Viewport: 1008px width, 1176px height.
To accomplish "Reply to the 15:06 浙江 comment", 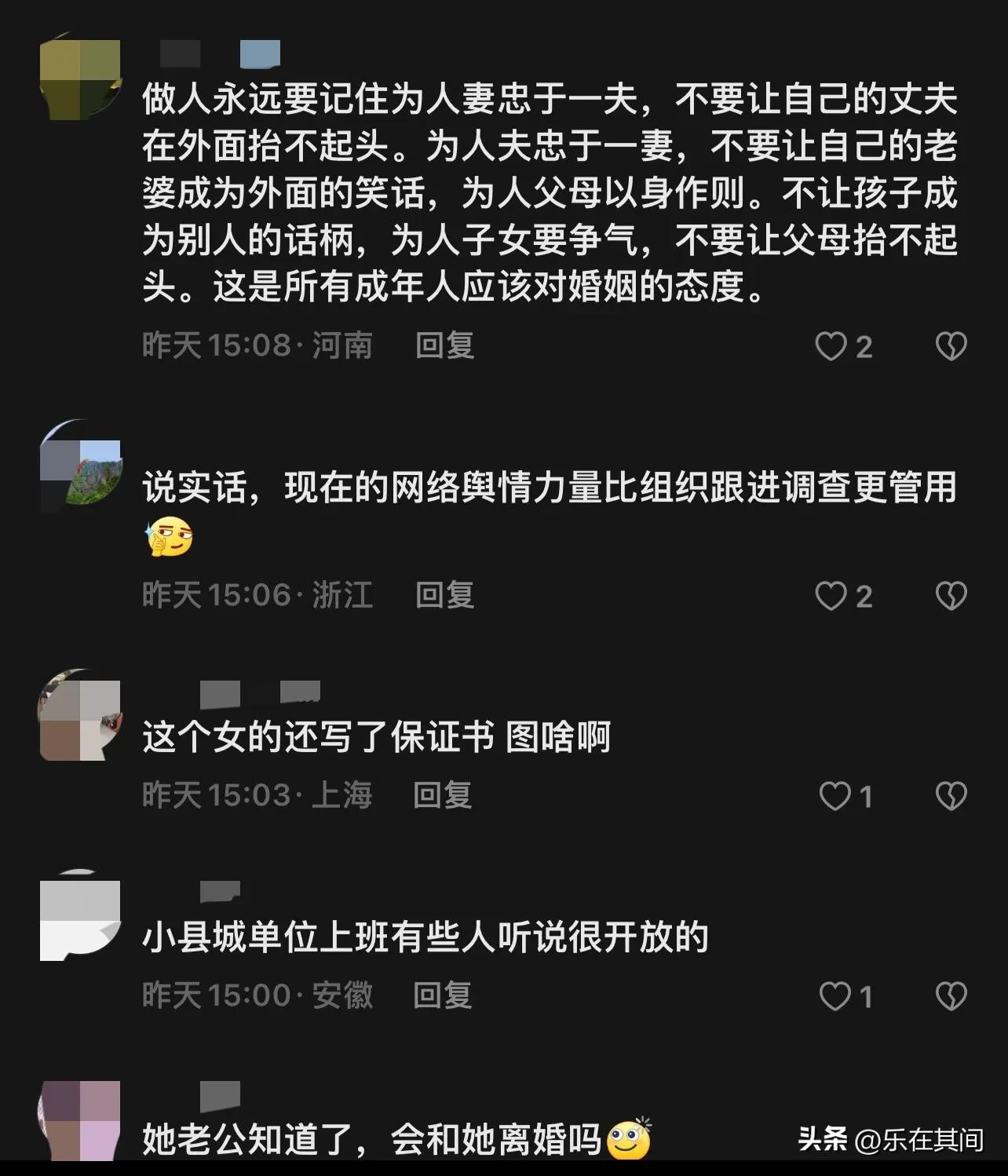I will tap(444, 595).
